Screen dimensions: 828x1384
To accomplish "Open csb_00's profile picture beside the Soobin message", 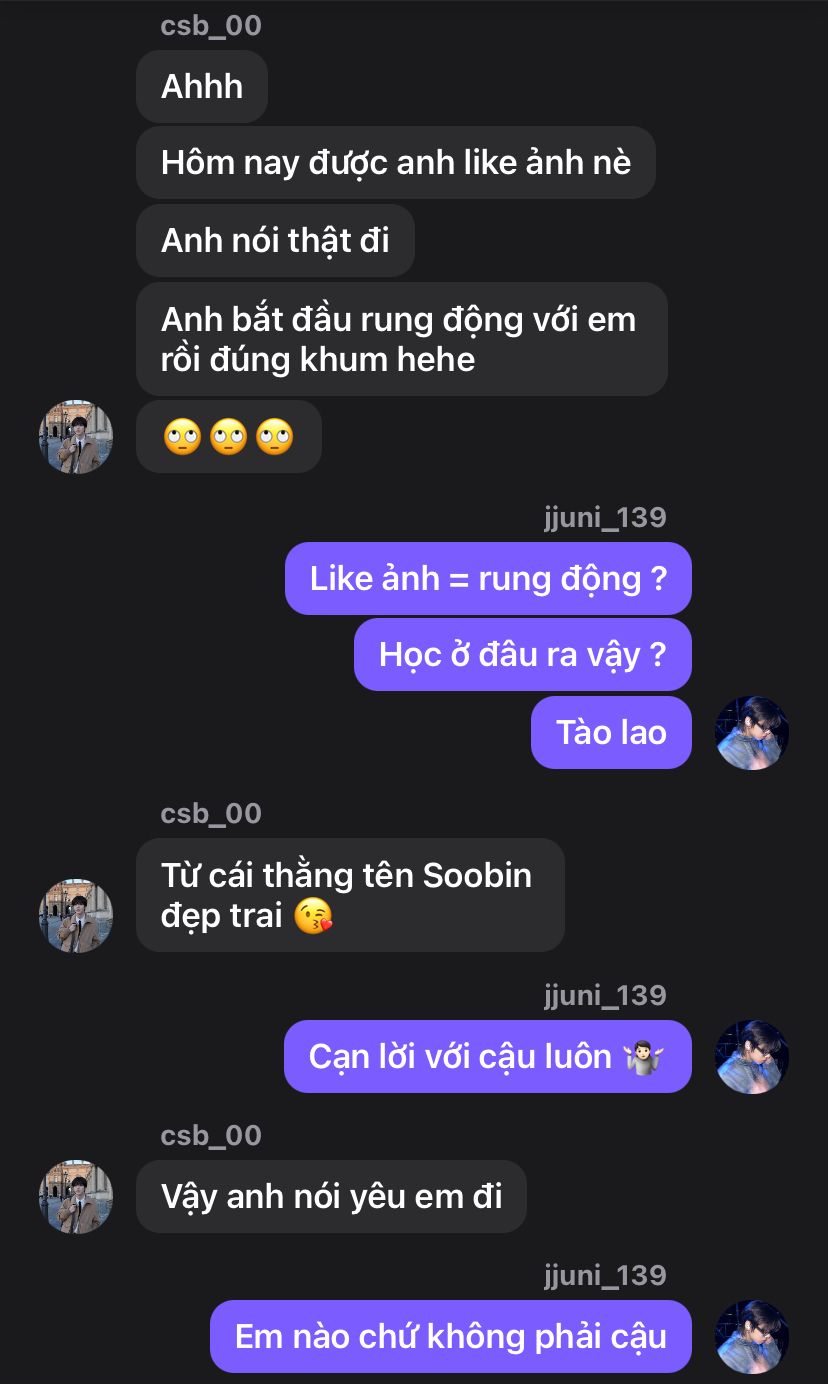I will pyautogui.click(x=76, y=915).
